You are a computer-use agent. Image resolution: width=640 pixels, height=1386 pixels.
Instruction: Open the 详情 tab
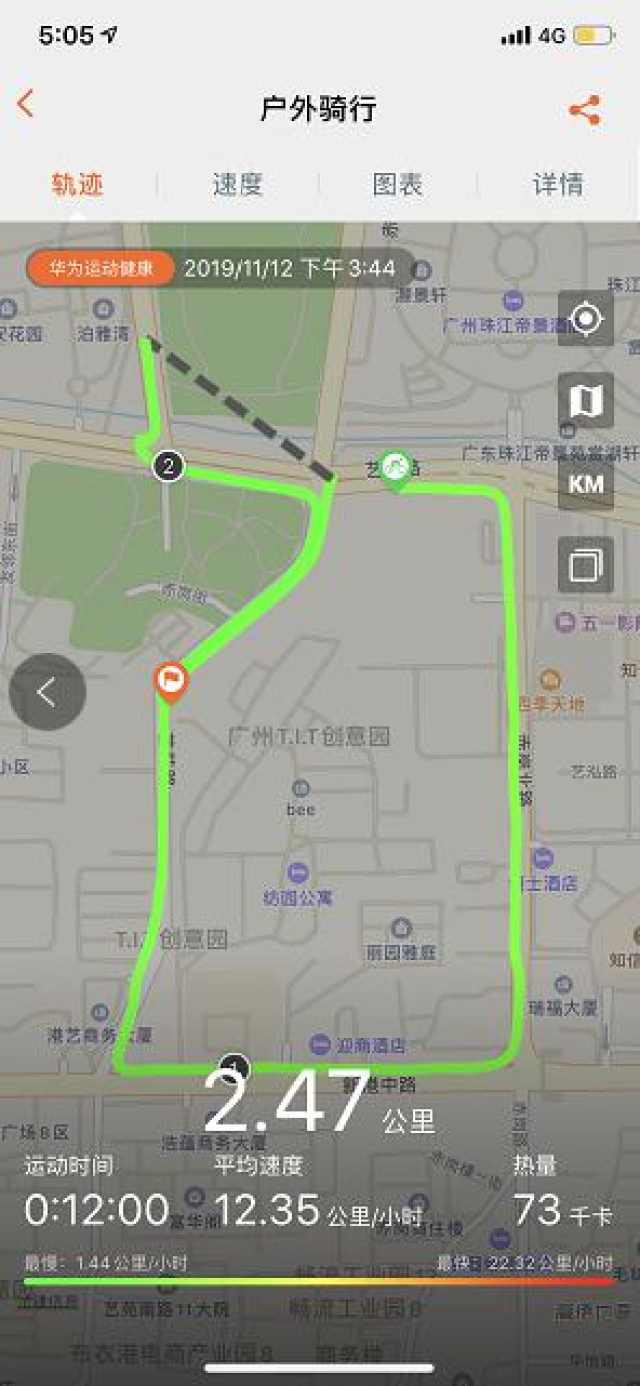[x=558, y=185]
